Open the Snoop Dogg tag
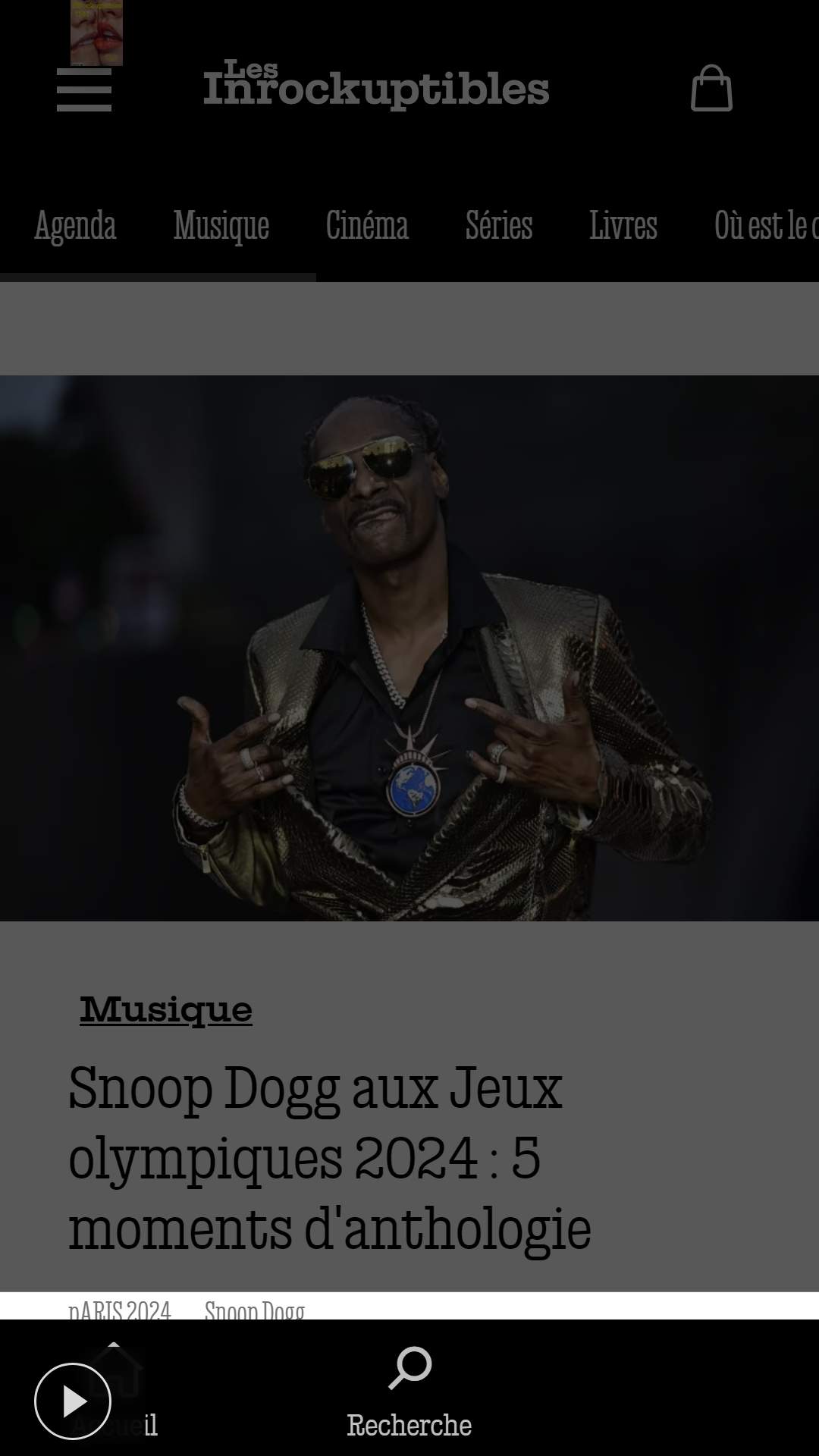Viewport: 819px width, 1456px height. pyautogui.click(x=255, y=1310)
